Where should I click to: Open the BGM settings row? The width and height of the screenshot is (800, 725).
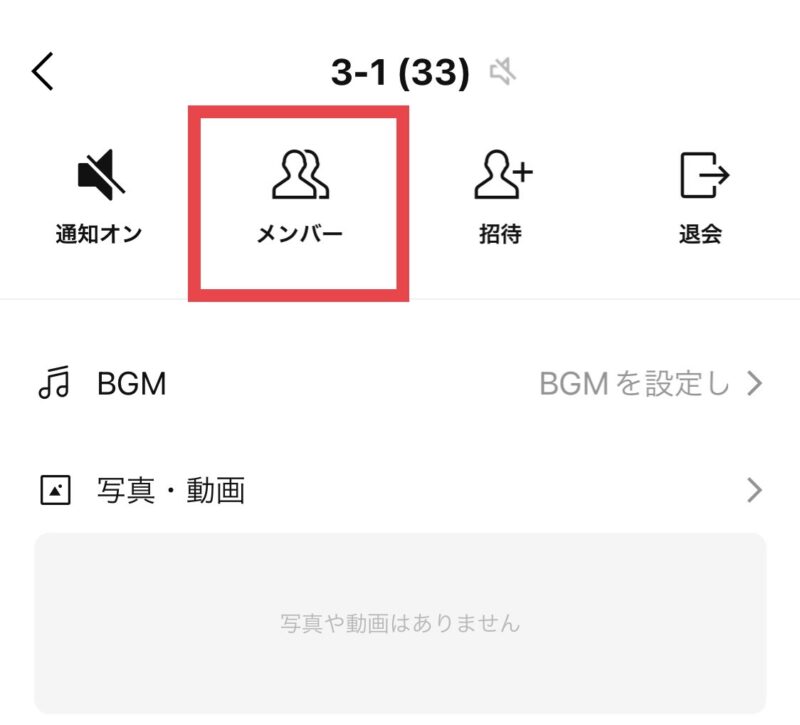pos(400,384)
